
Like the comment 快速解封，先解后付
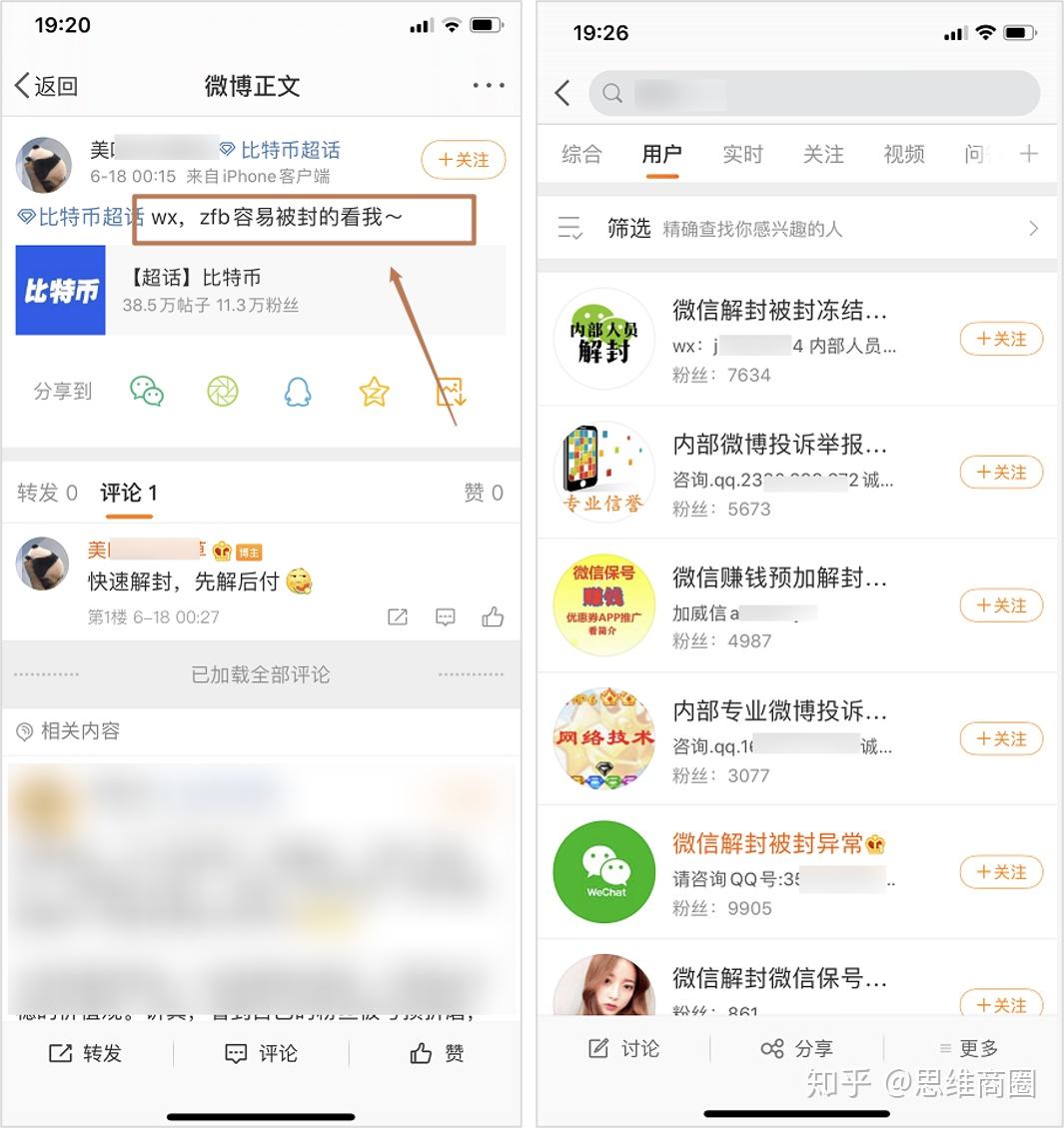coord(493,616)
